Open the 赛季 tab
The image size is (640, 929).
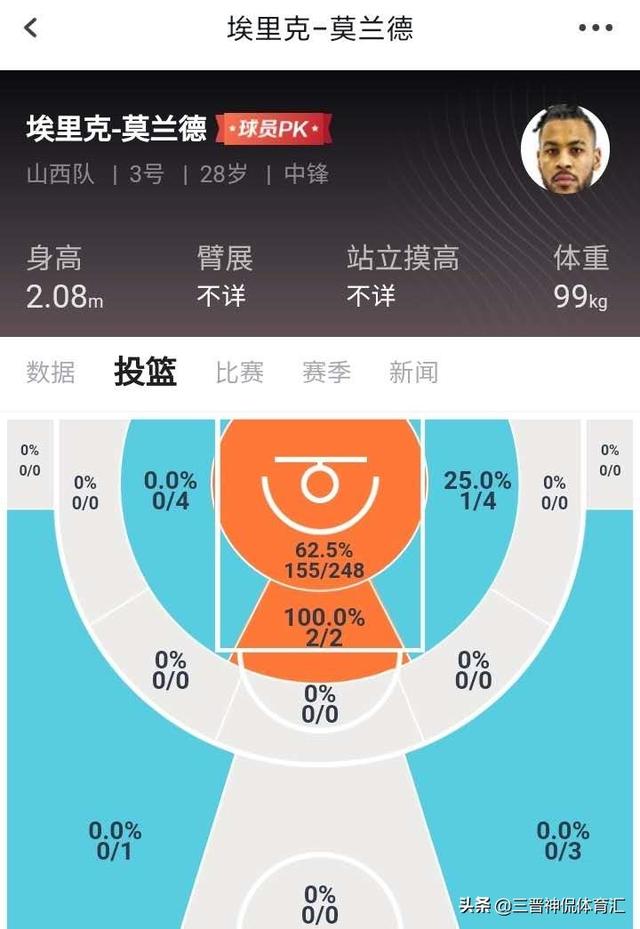(327, 373)
